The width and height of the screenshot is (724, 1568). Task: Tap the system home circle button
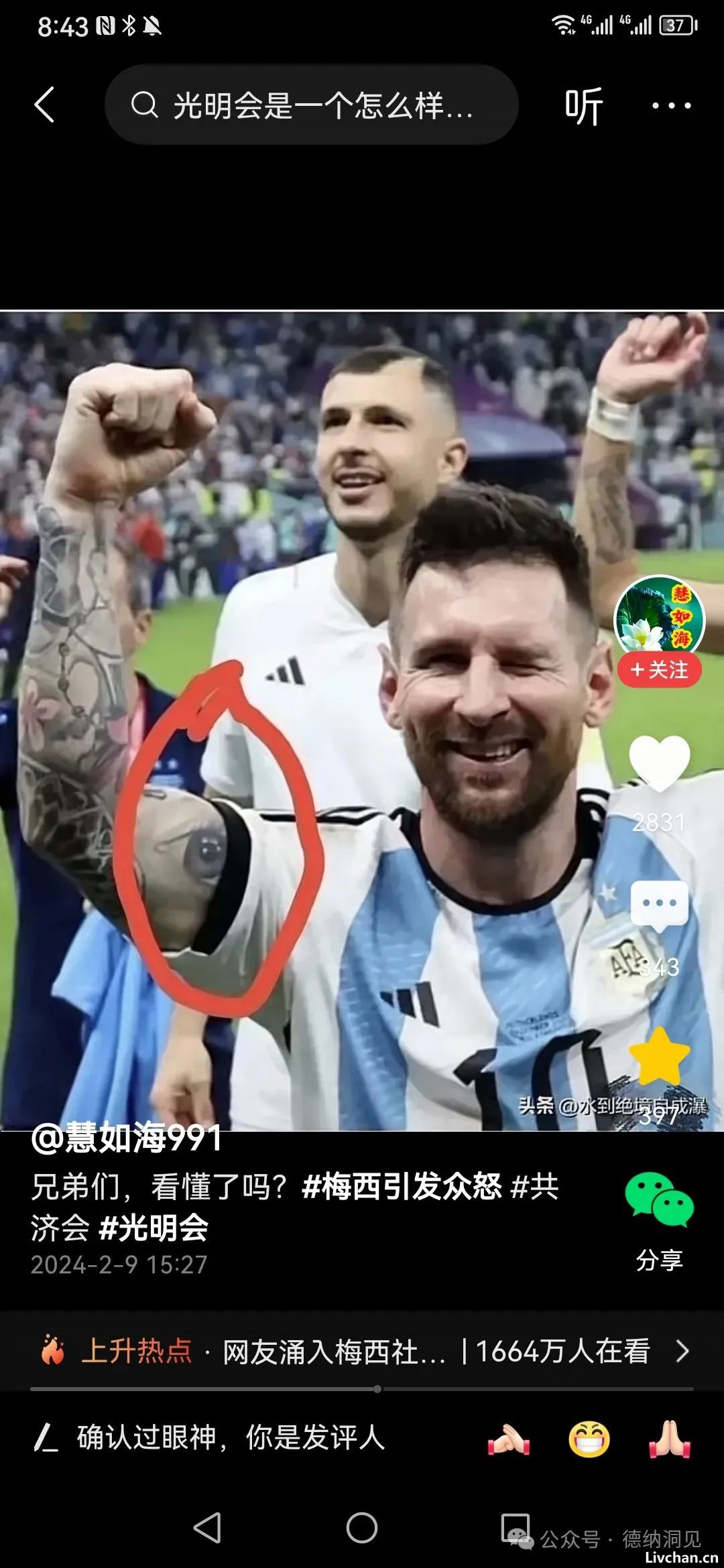tap(362, 1528)
